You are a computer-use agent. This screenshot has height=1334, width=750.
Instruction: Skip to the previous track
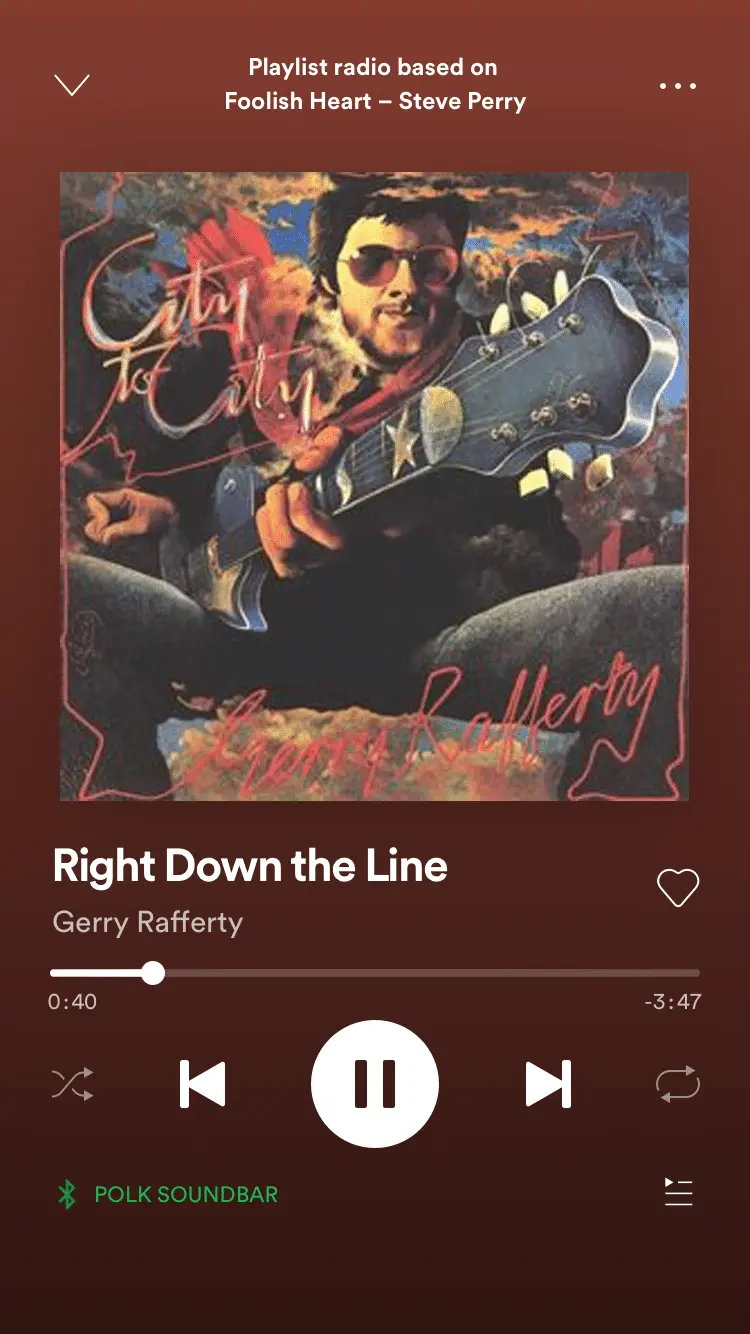click(203, 1084)
